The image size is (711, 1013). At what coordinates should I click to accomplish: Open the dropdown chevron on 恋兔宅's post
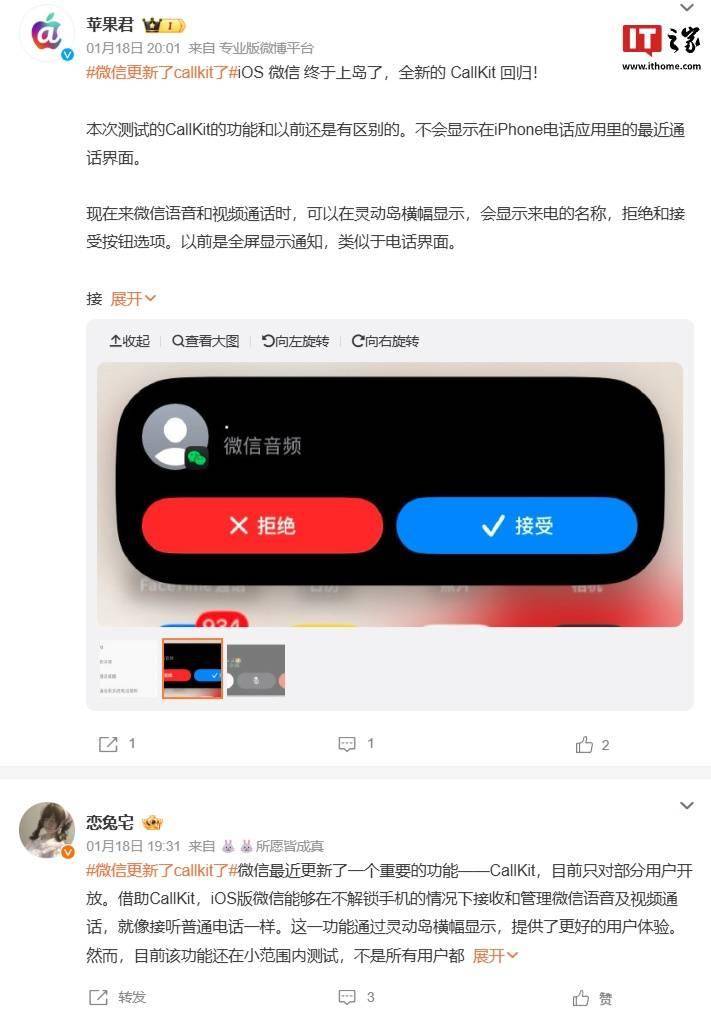pyautogui.click(x=686, y=805)
